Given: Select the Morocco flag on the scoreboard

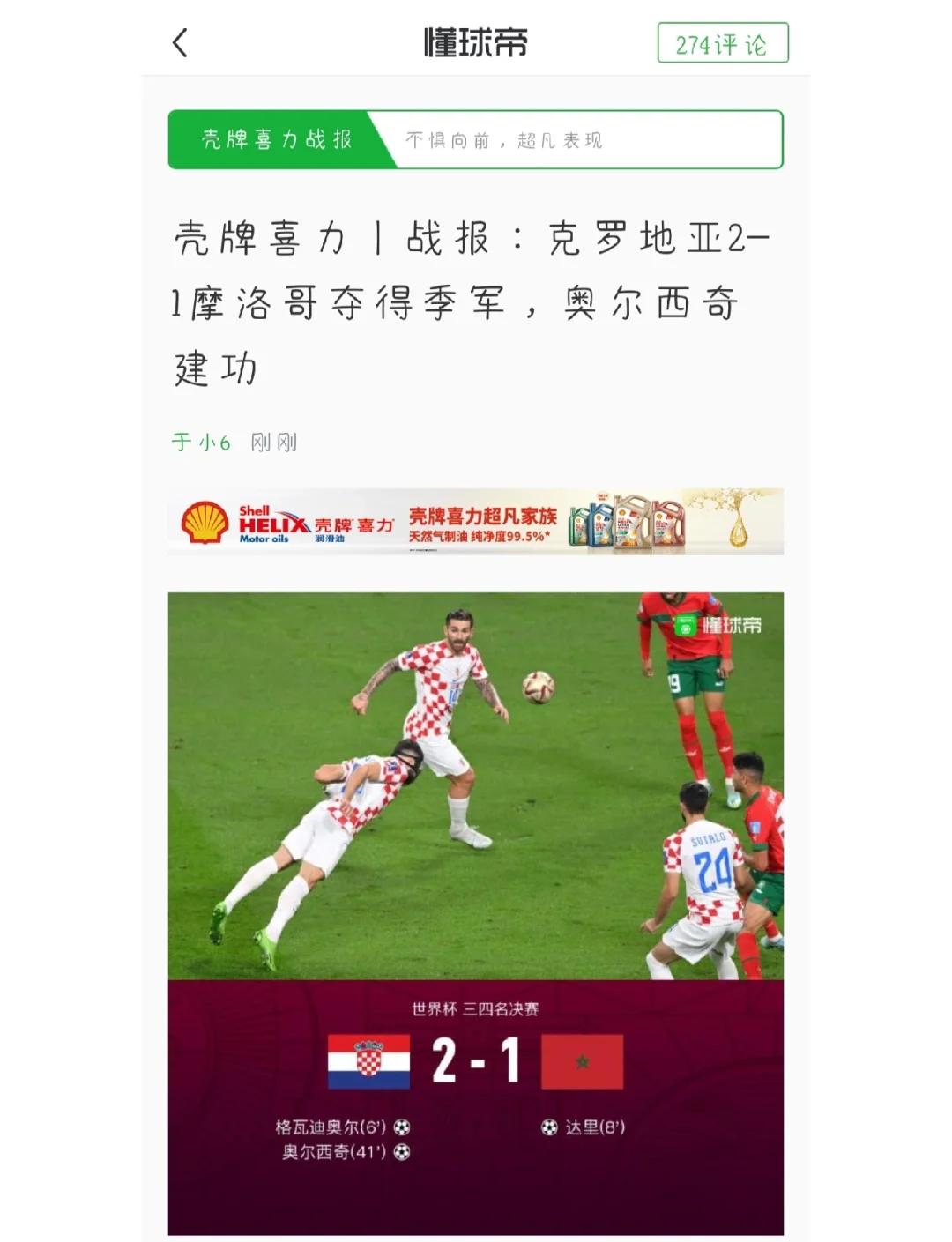Looking at the screenshot, I should click(583, 1060).
